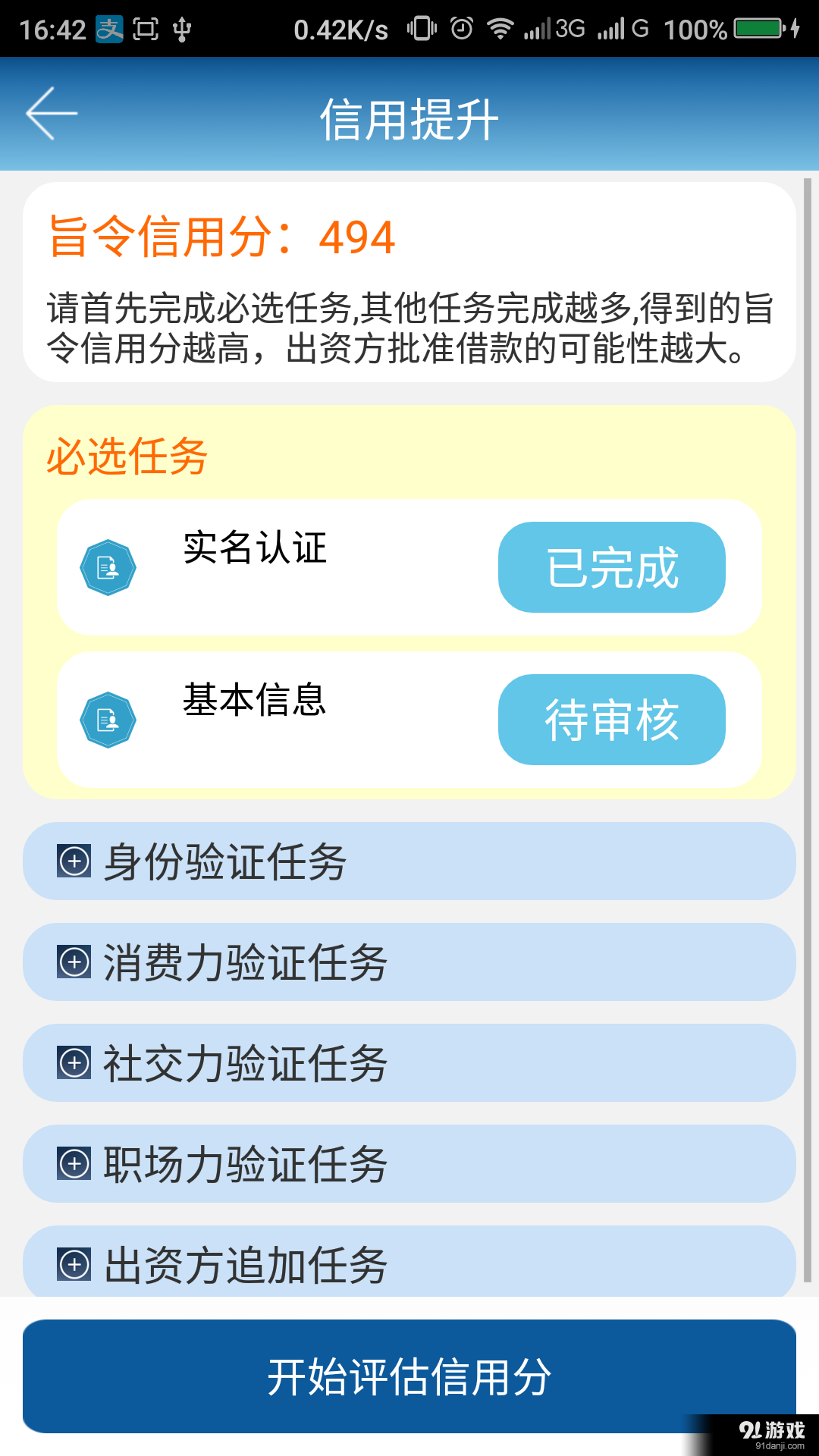
Task: Expand the 职场力验证任务 section
Action: tap(409, 1163)
